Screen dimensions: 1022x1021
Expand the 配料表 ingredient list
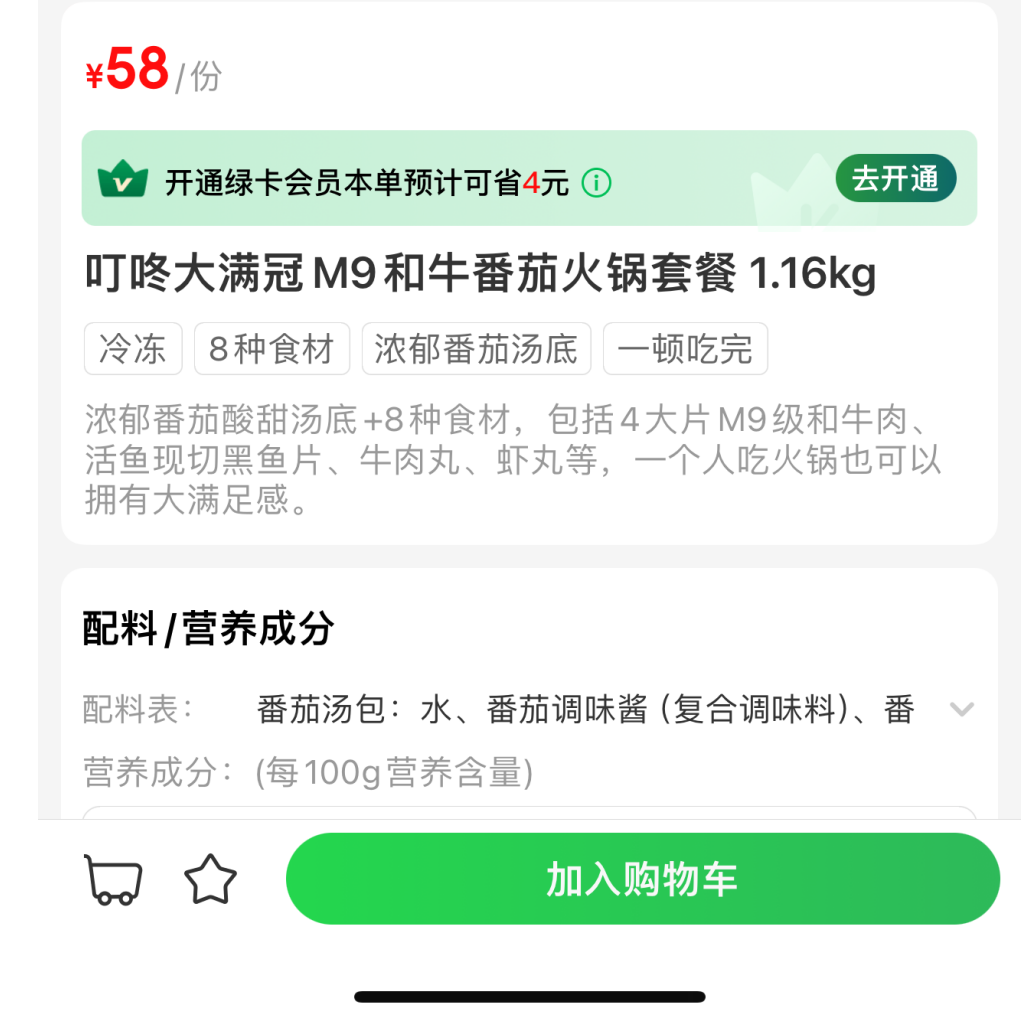point(961,710)
